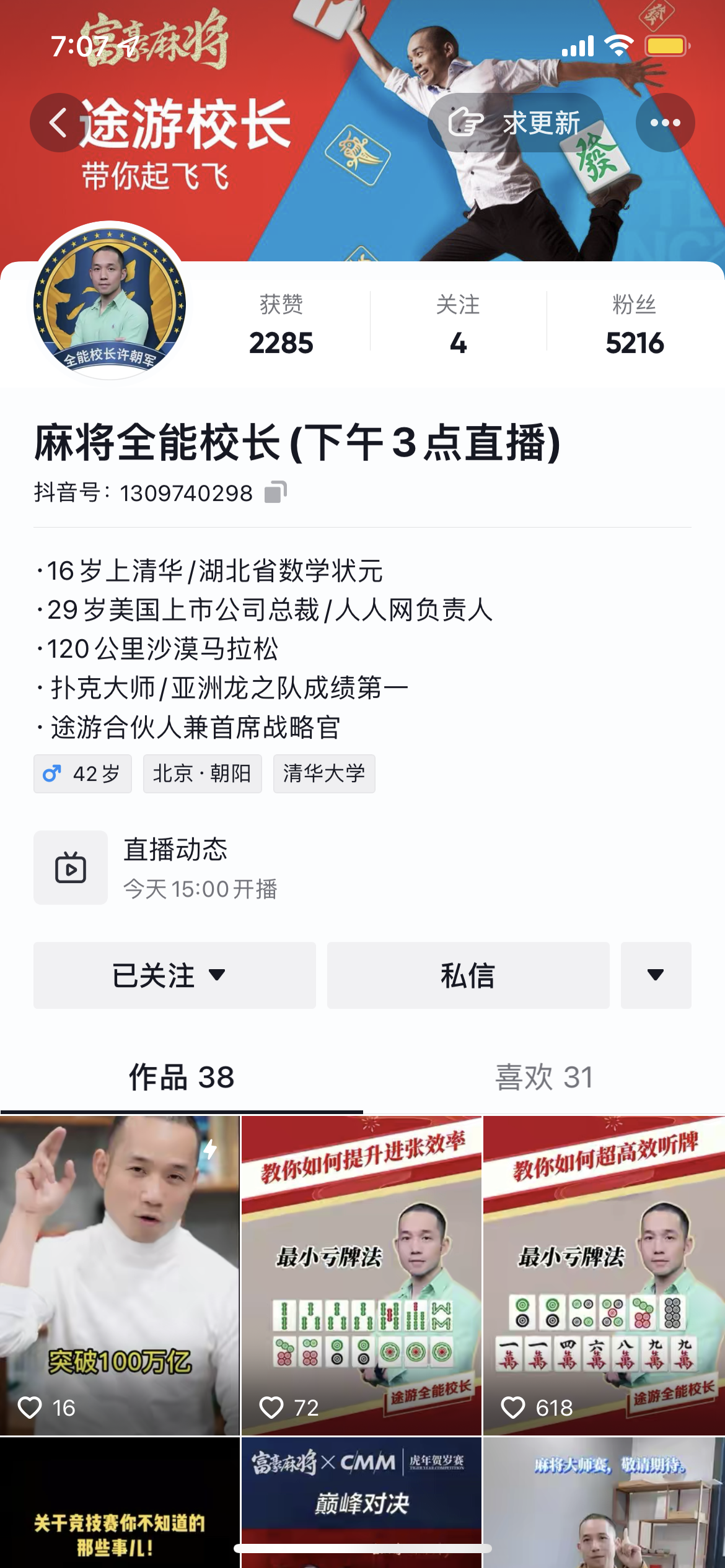Open 直播动态 live schedule row
Viewport: 725px width, 1568px height.
[362, 868]
